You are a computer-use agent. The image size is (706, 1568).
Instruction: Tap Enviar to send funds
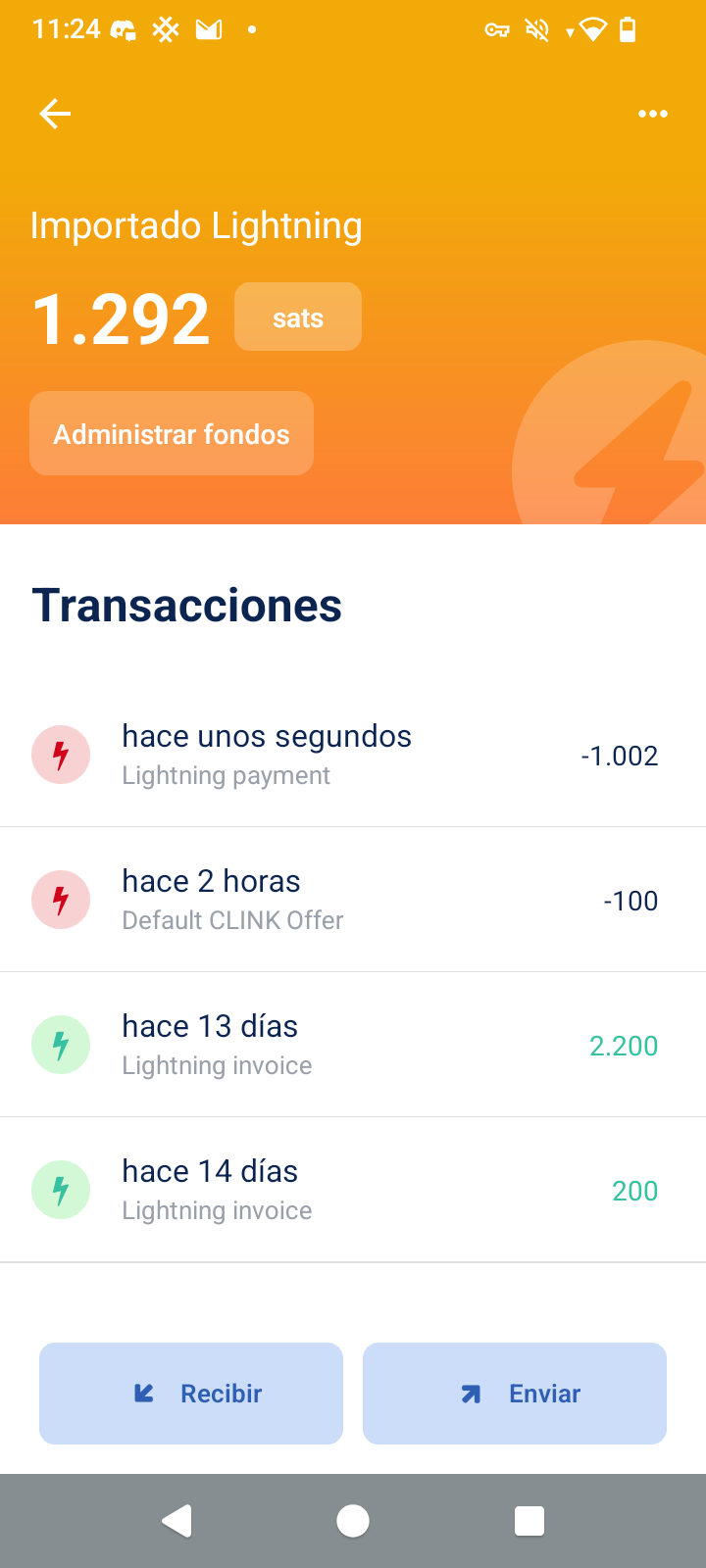pyautogui.click(x=515, y=1394)
